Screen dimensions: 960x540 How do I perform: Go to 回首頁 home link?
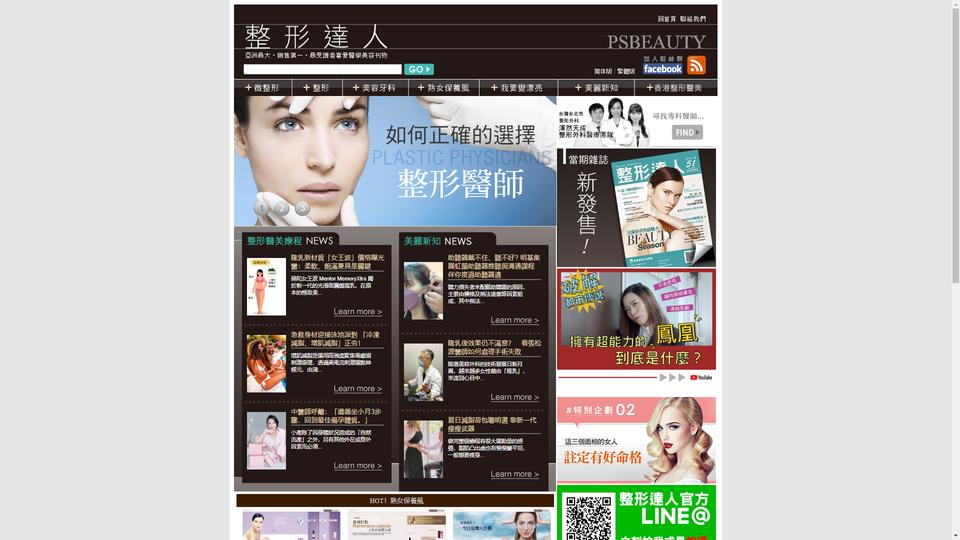click(667, 19)
